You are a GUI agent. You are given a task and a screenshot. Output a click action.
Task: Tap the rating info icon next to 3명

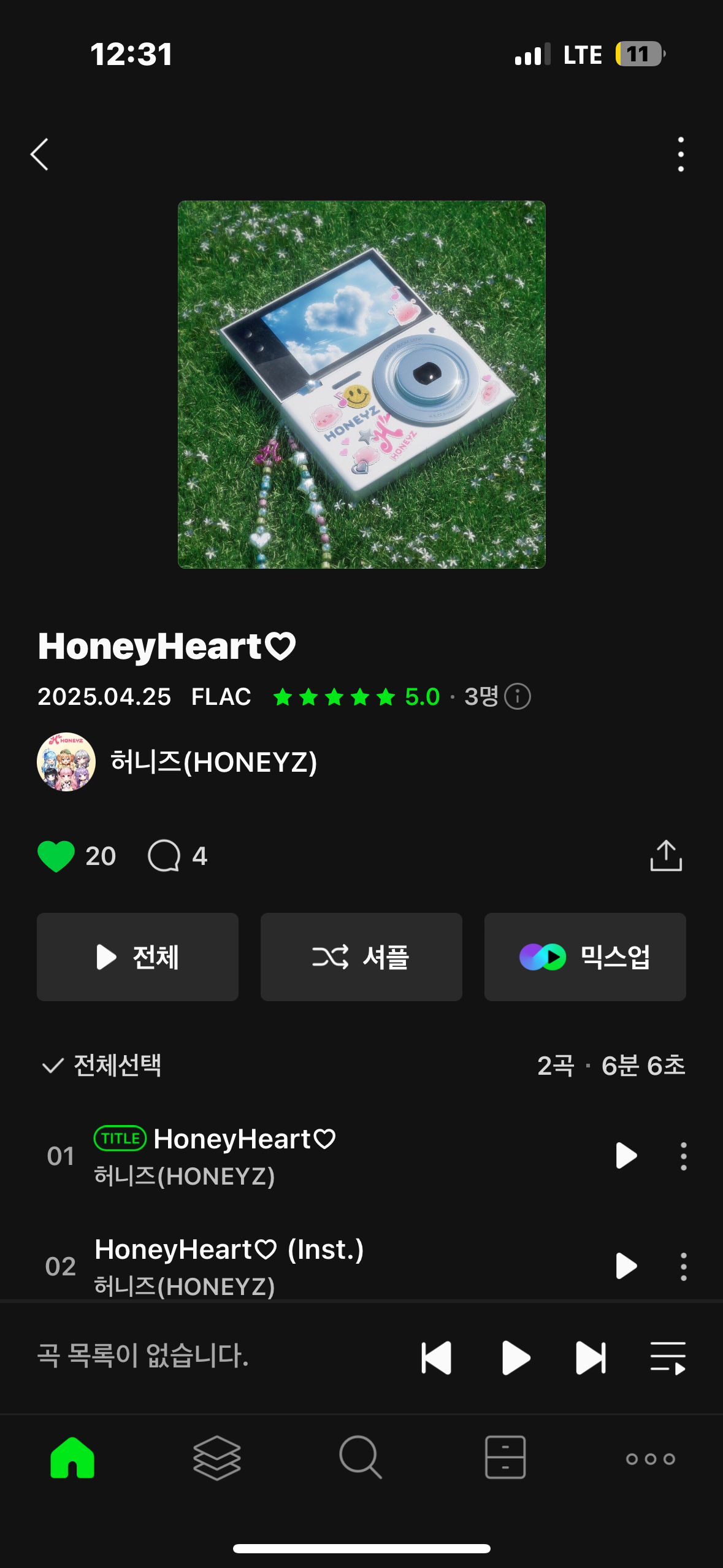pyautogui.click(x=518, y=697)
